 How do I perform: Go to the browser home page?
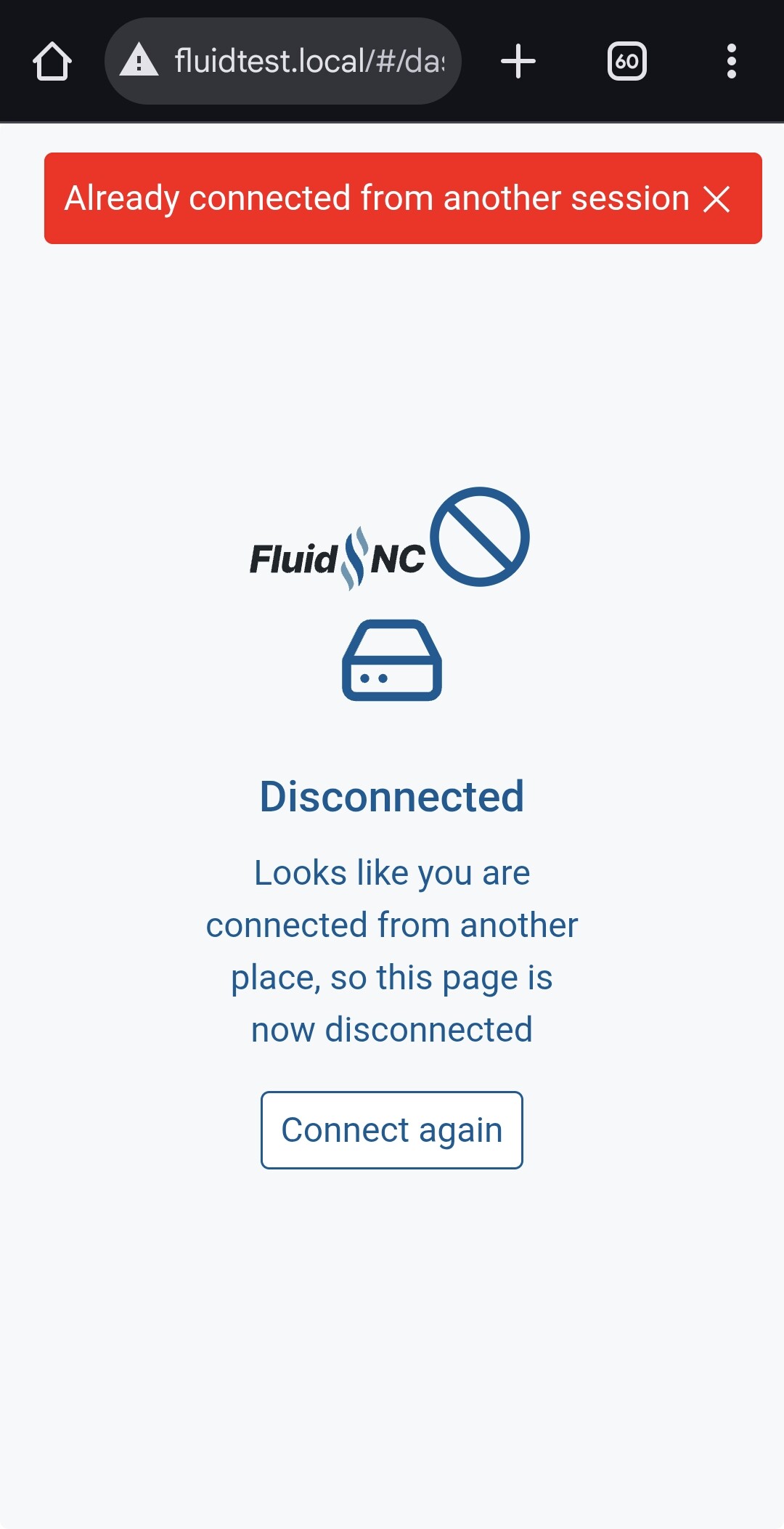click(52, 61)
